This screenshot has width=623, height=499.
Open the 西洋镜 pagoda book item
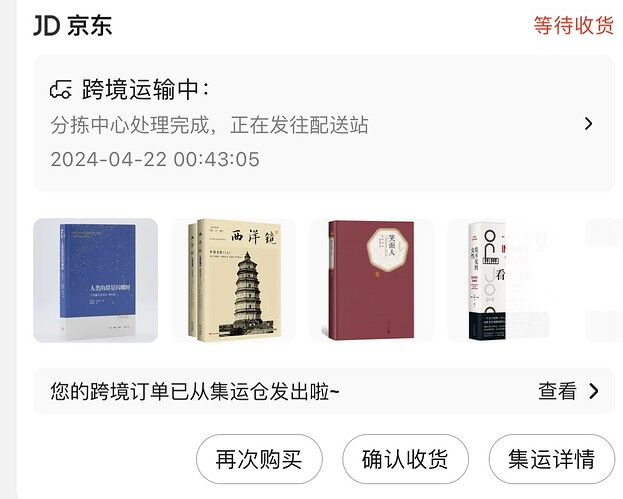(x=234, y=281)
